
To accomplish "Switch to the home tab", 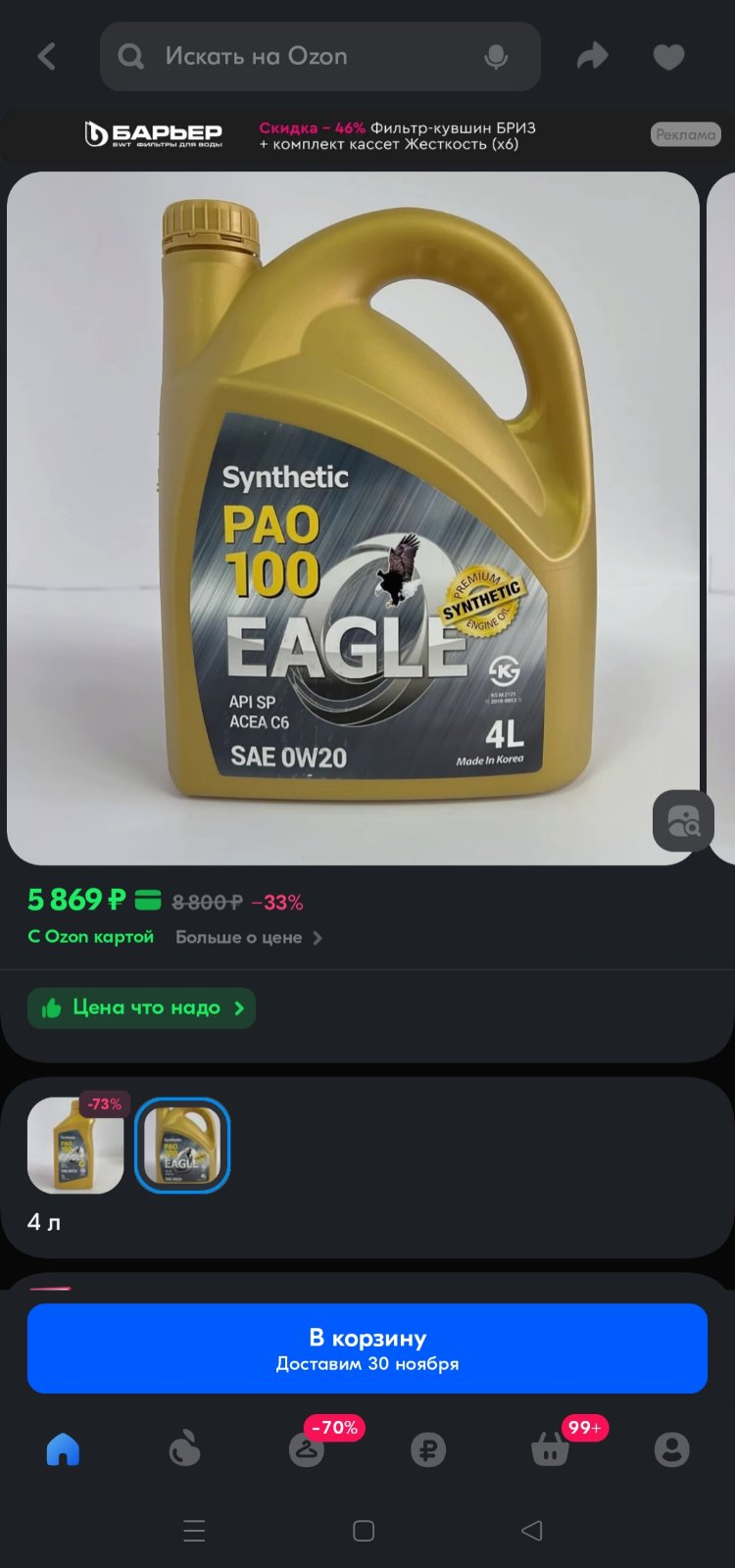I will [x=63, y=1449].
